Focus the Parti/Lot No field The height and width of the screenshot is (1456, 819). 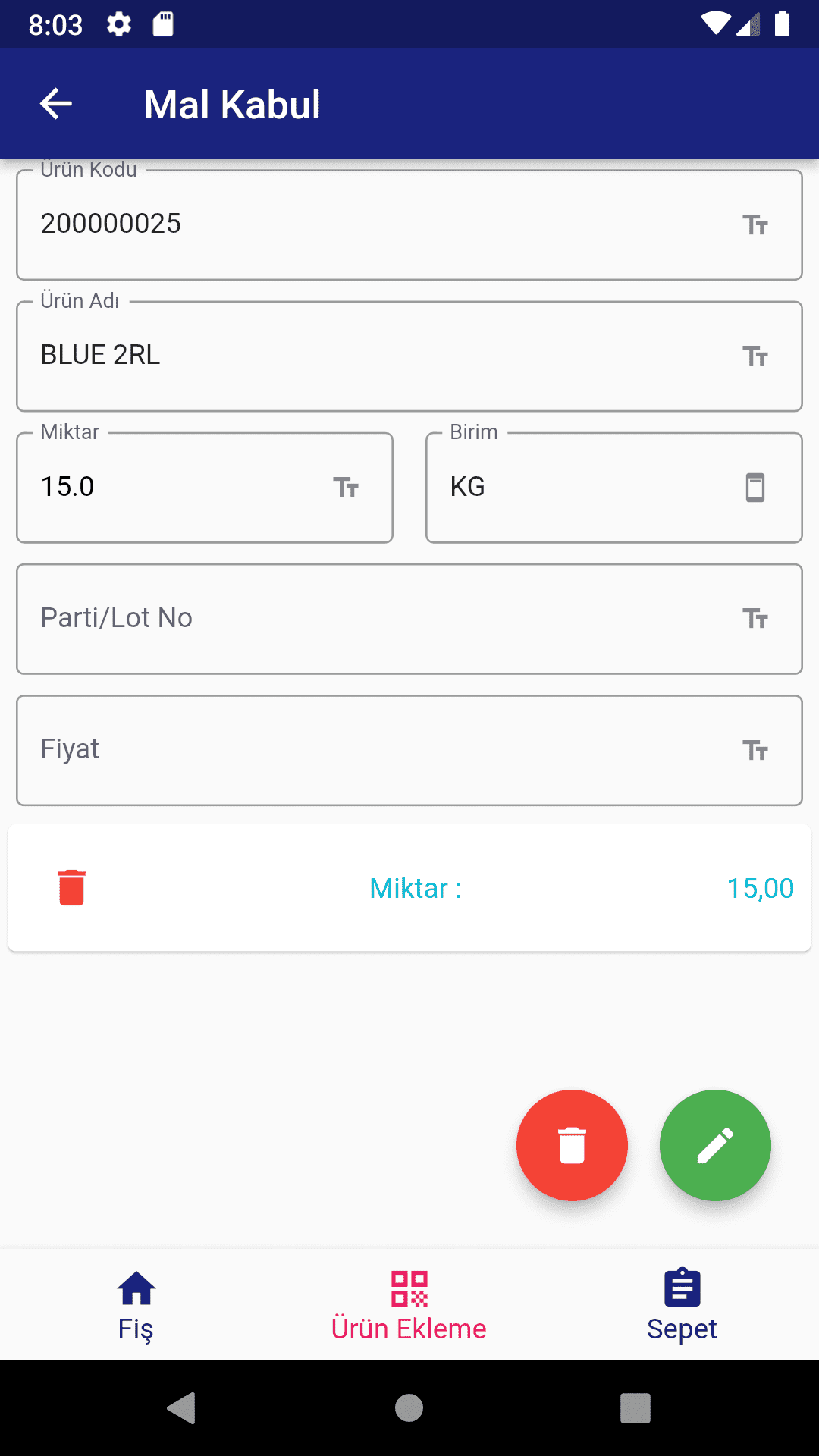coord(379,619)
